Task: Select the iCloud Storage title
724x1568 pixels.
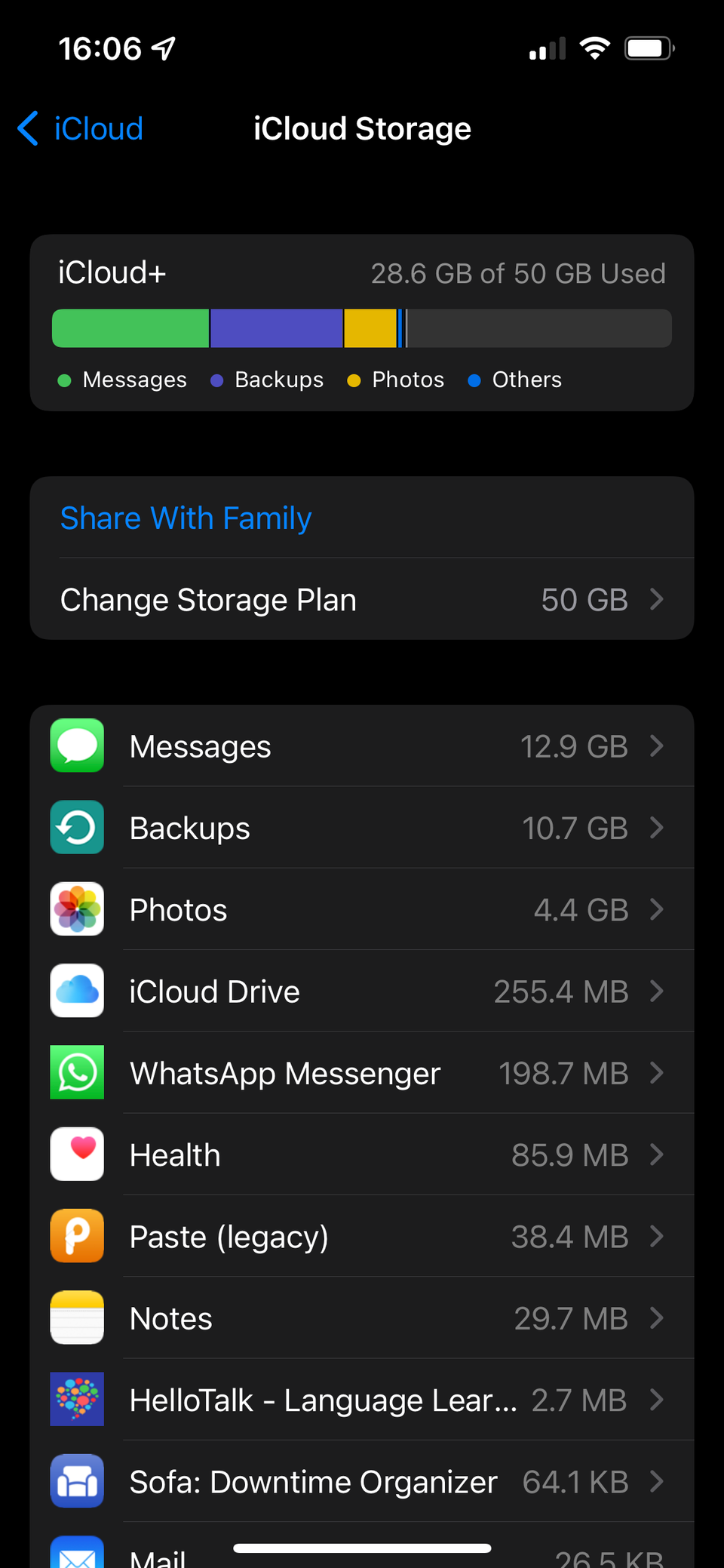Action: [x=362, y=128]
